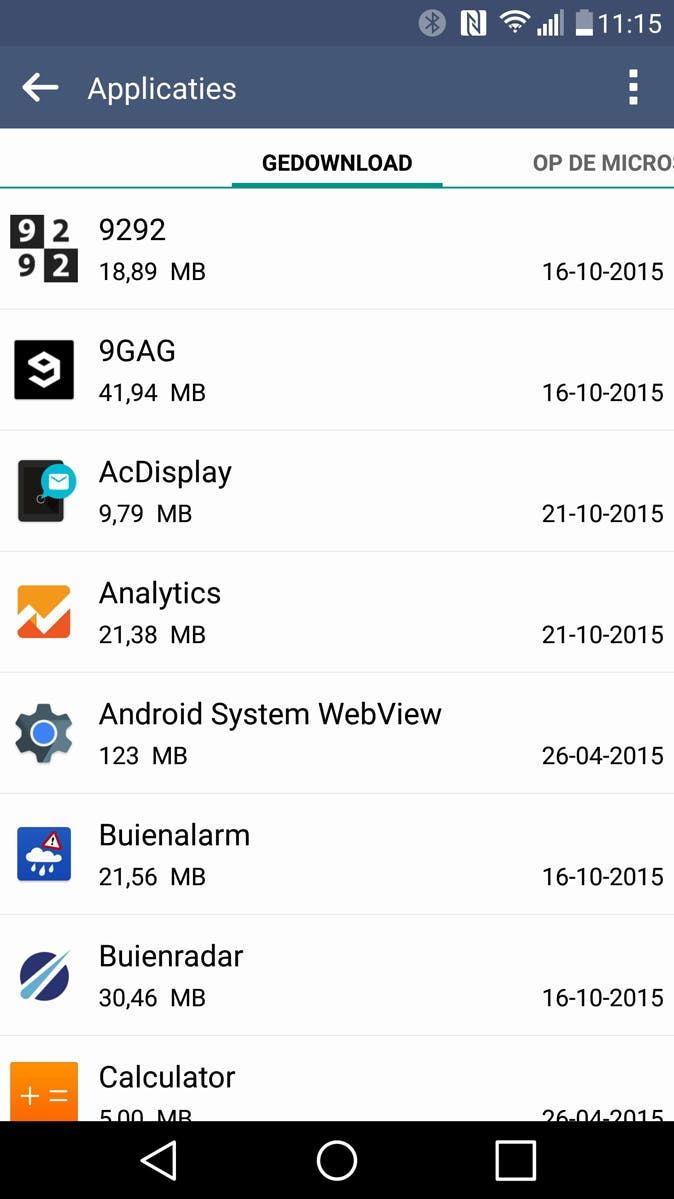Image resolution: width=674 pixels, height=1199 pixels.
Task: Open the overflow menu
Action: tap(632, 88)
